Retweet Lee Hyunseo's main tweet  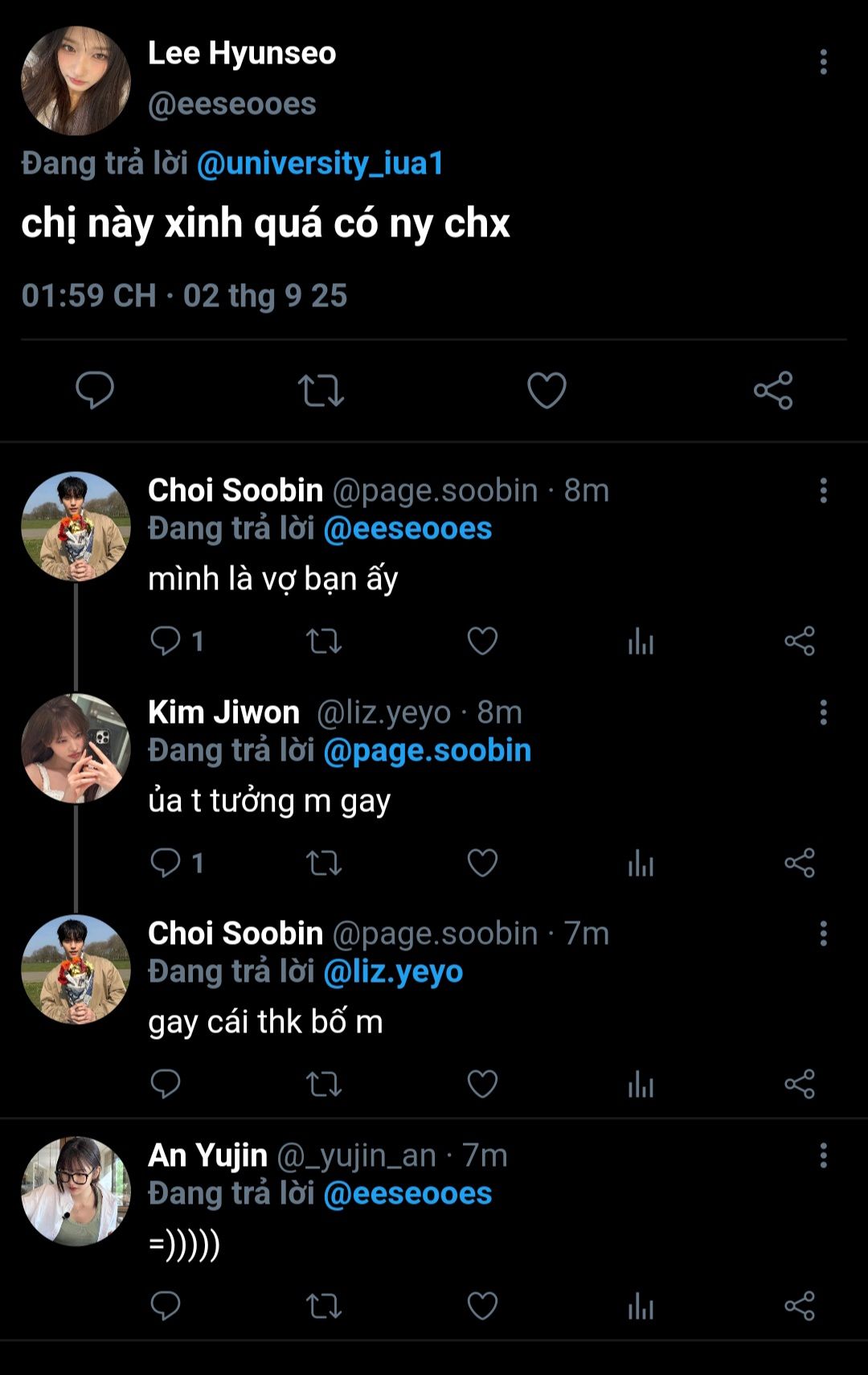coord(321,391)
